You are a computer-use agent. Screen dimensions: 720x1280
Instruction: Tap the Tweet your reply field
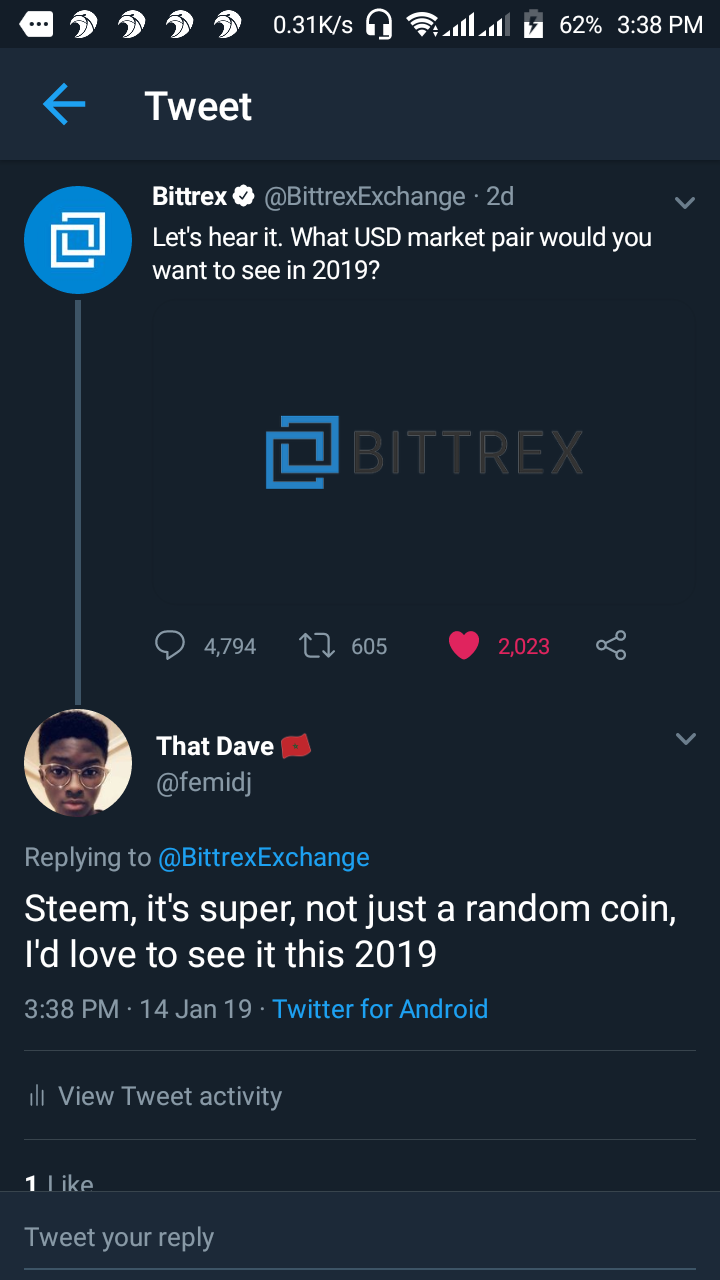tap(360, 1237)
